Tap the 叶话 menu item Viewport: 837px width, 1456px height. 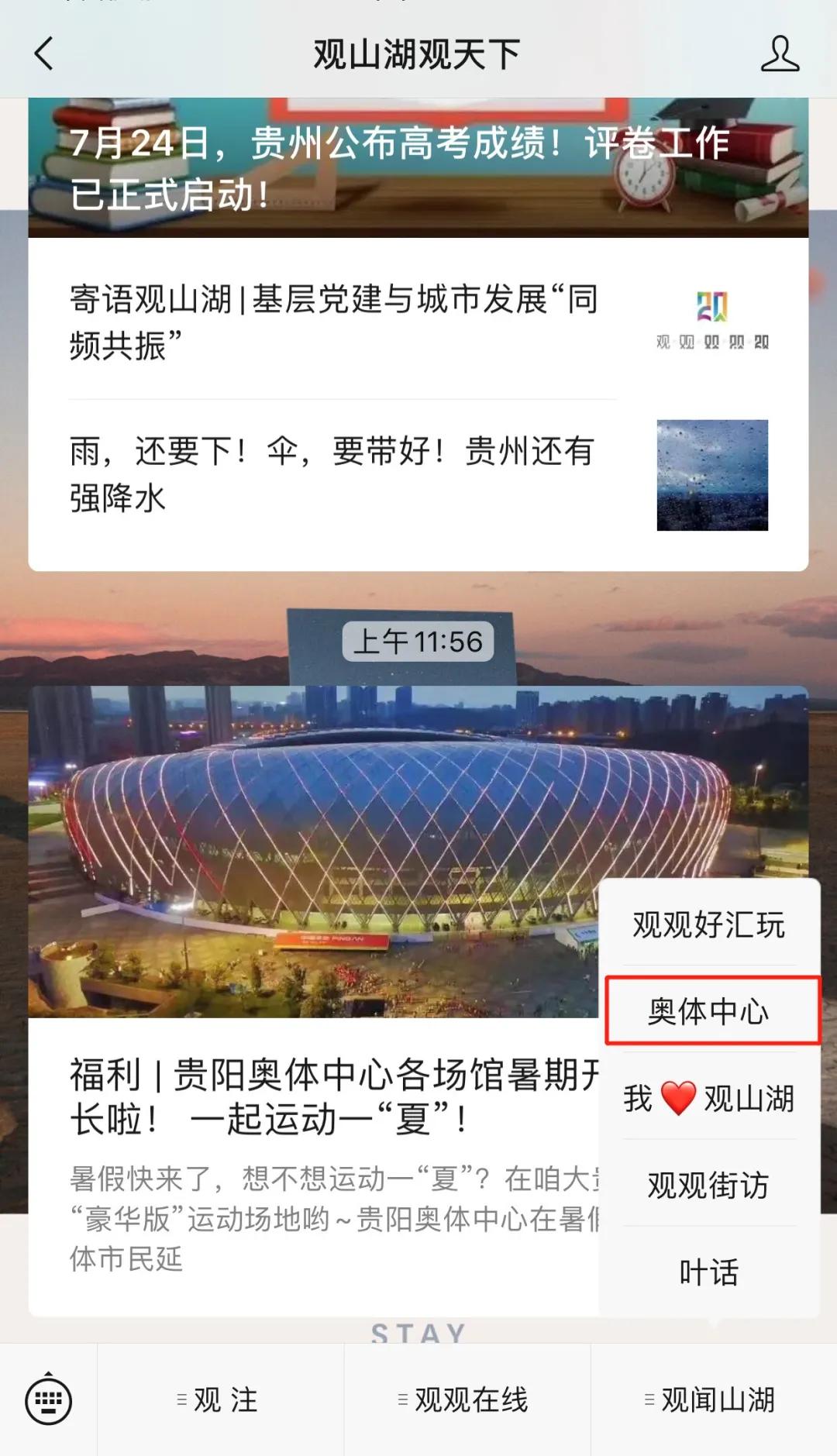tap(710, 1272)
